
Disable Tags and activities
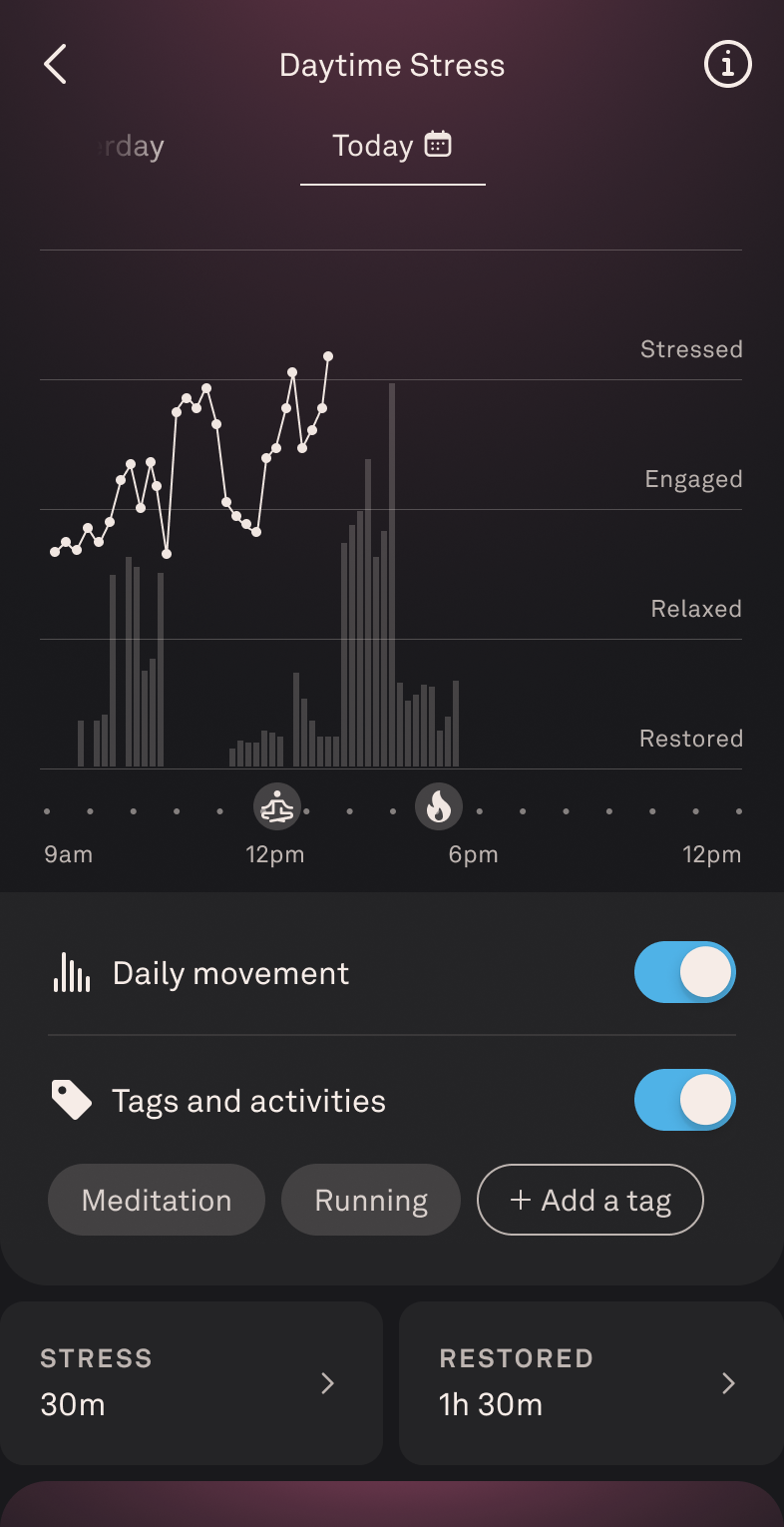click(x=684, y=1100)
